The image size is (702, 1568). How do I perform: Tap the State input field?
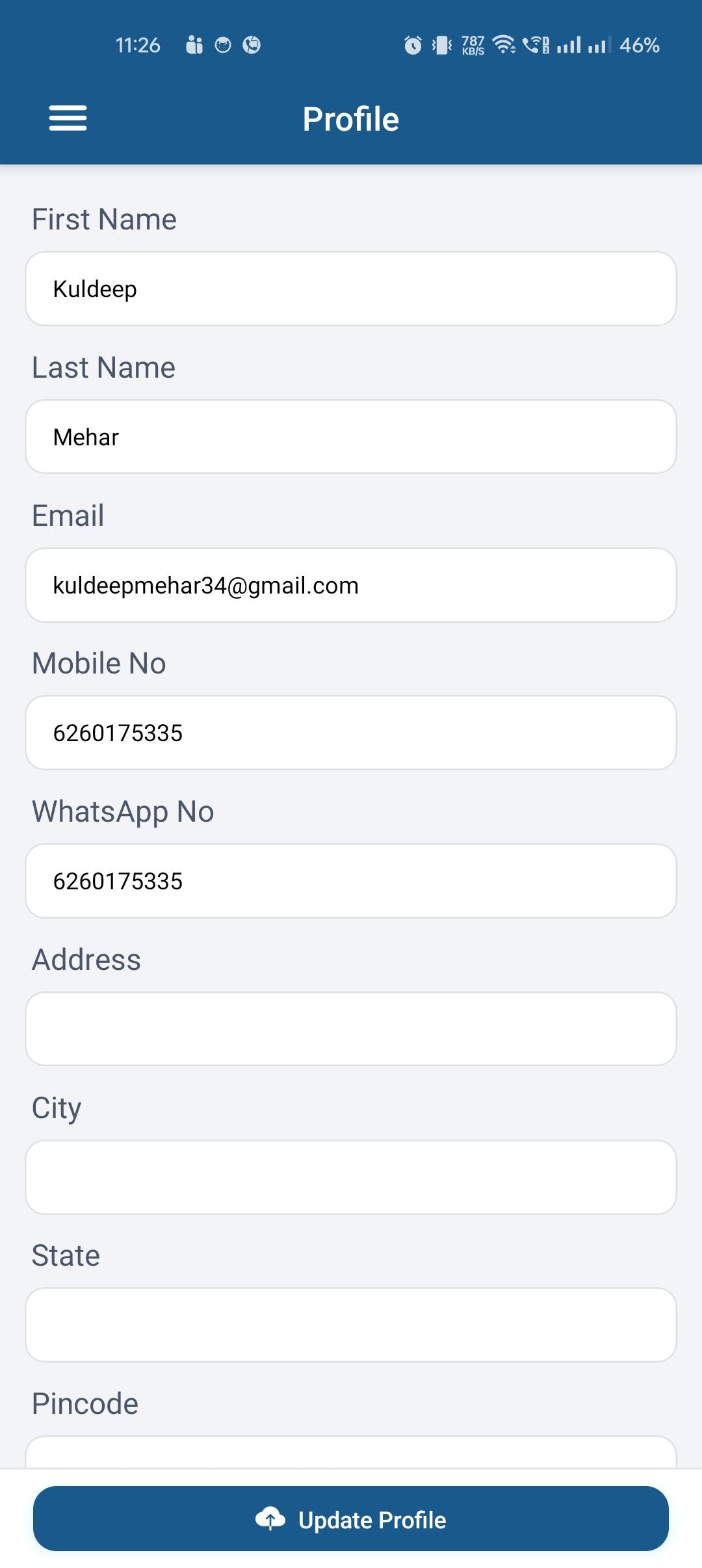(351, 1324)
